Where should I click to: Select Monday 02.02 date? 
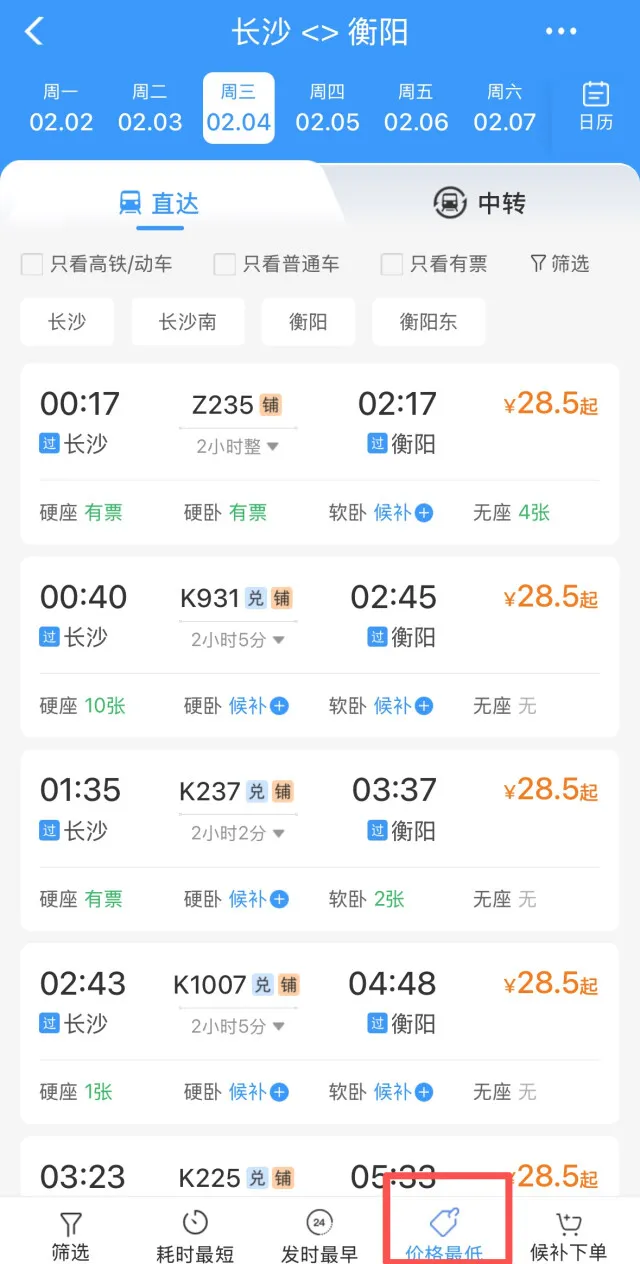click(x=61, y=108)
